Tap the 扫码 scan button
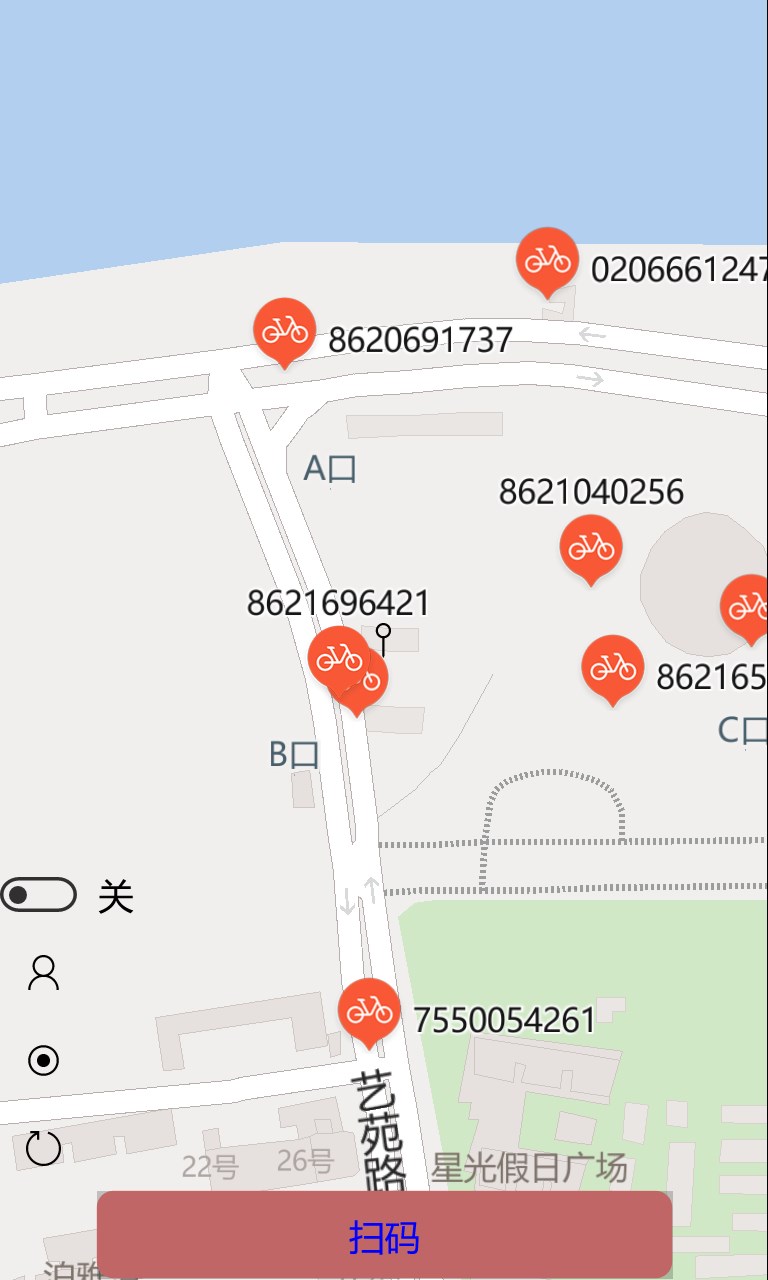This screenshot has width=768, height=1280. click(384, 1236)
